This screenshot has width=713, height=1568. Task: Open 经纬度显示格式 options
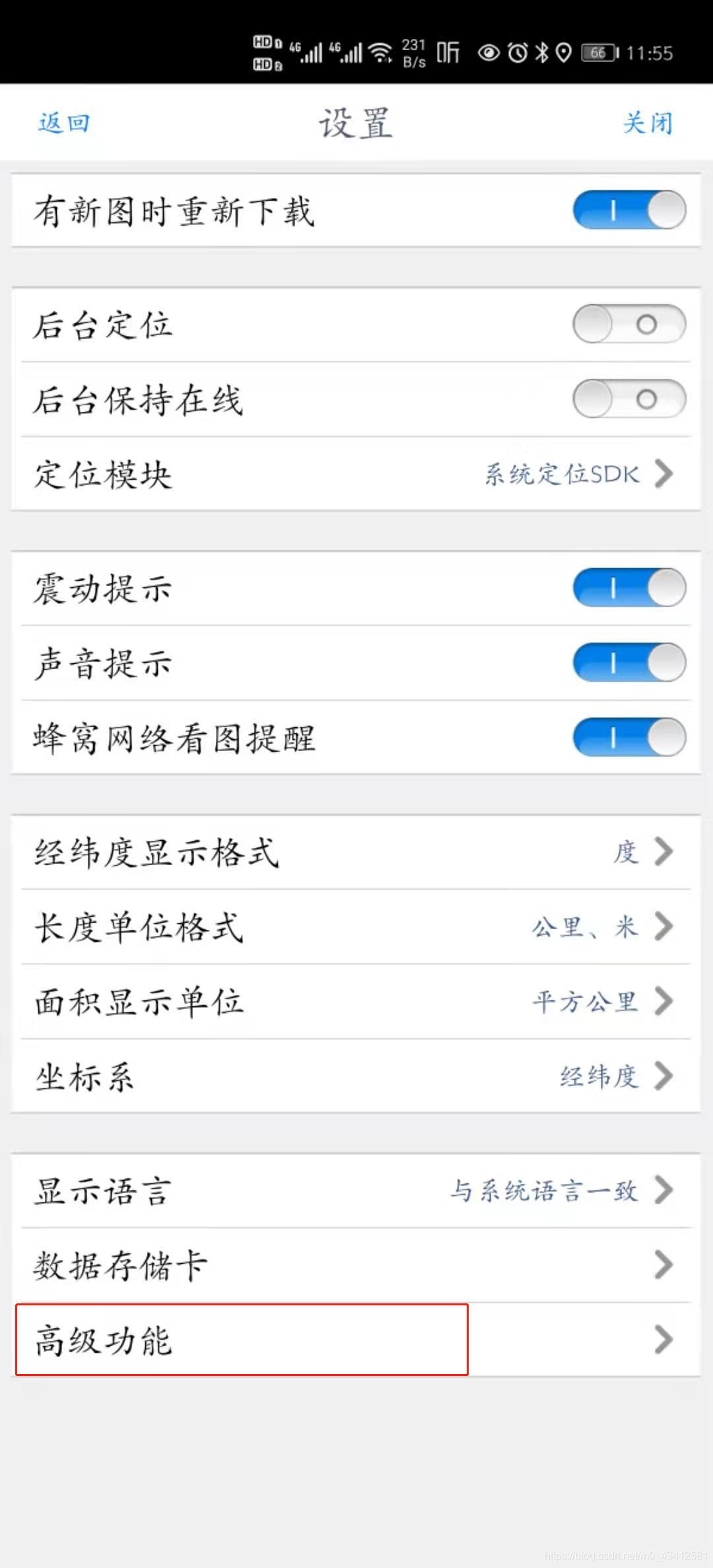(355, 851)
